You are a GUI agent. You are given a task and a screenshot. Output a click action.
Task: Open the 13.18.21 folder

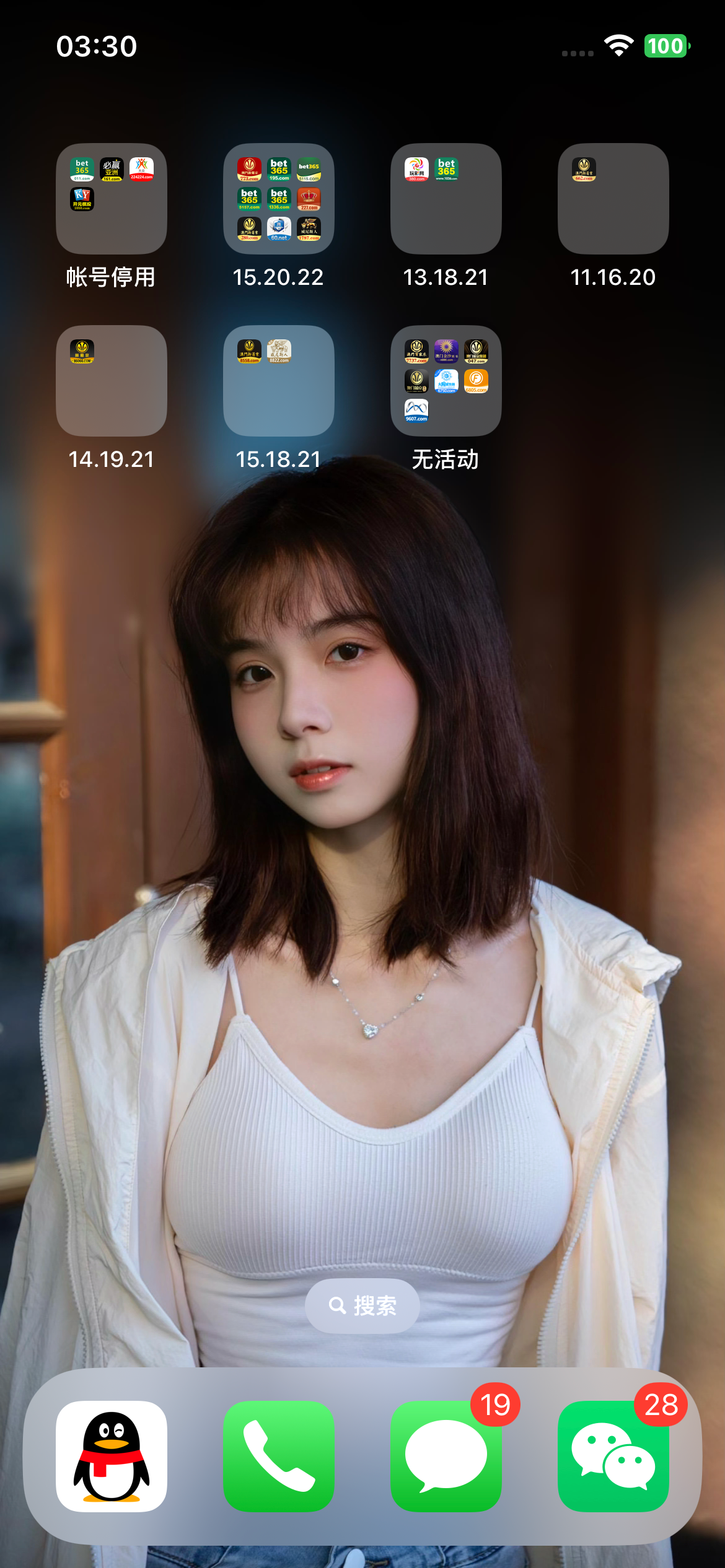pyautogui.click(x=446, y=199)
